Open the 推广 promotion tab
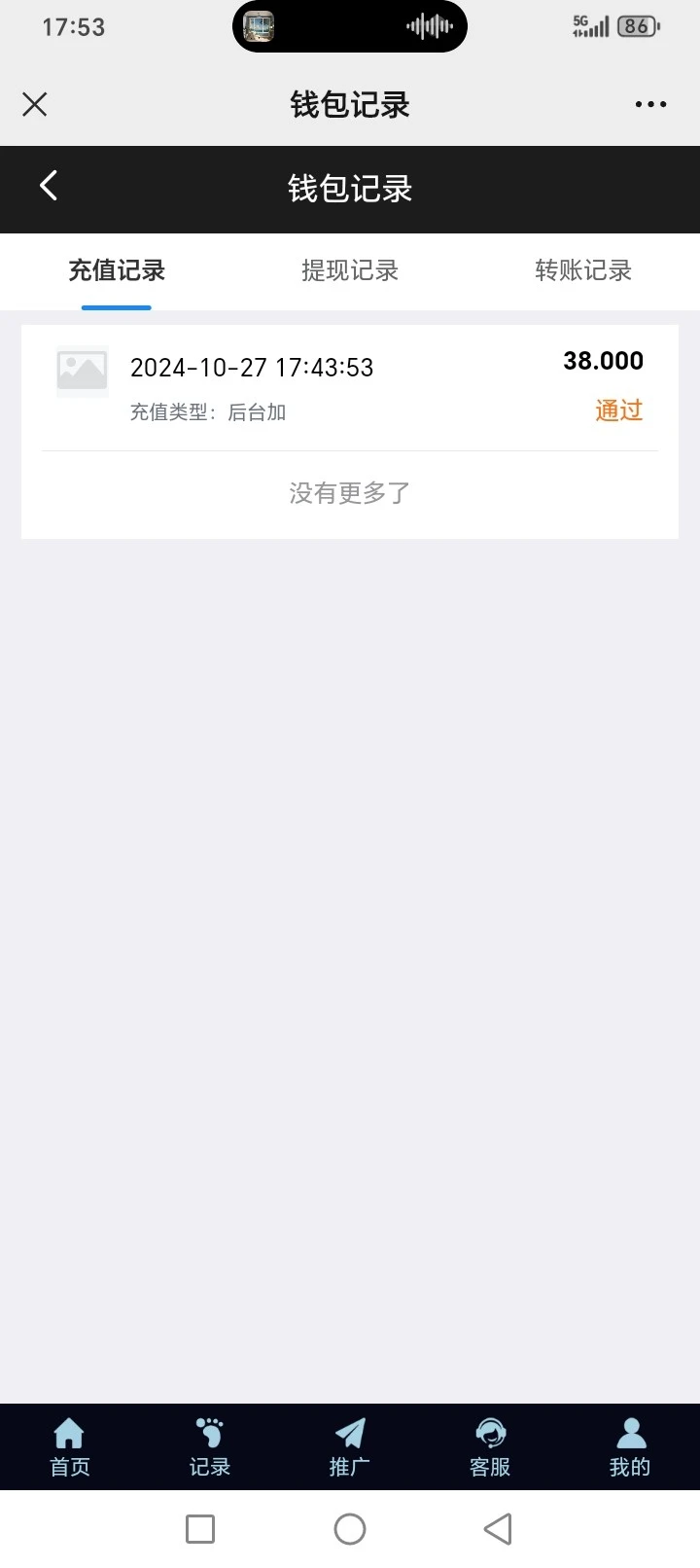This screenshot has width=700, height=1568. (350, 1446)
